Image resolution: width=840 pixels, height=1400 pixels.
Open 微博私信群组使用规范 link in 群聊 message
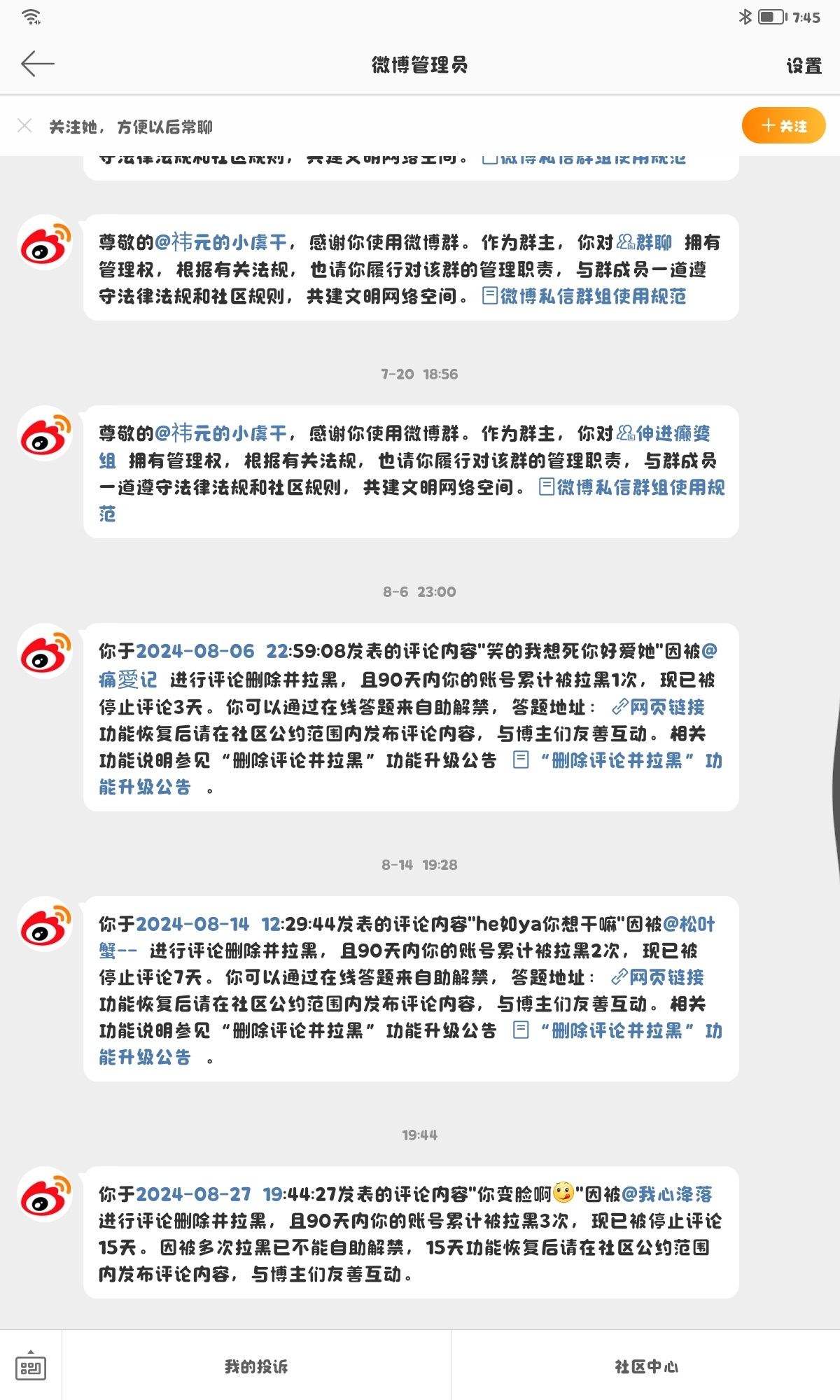click(x=584, y=296)
